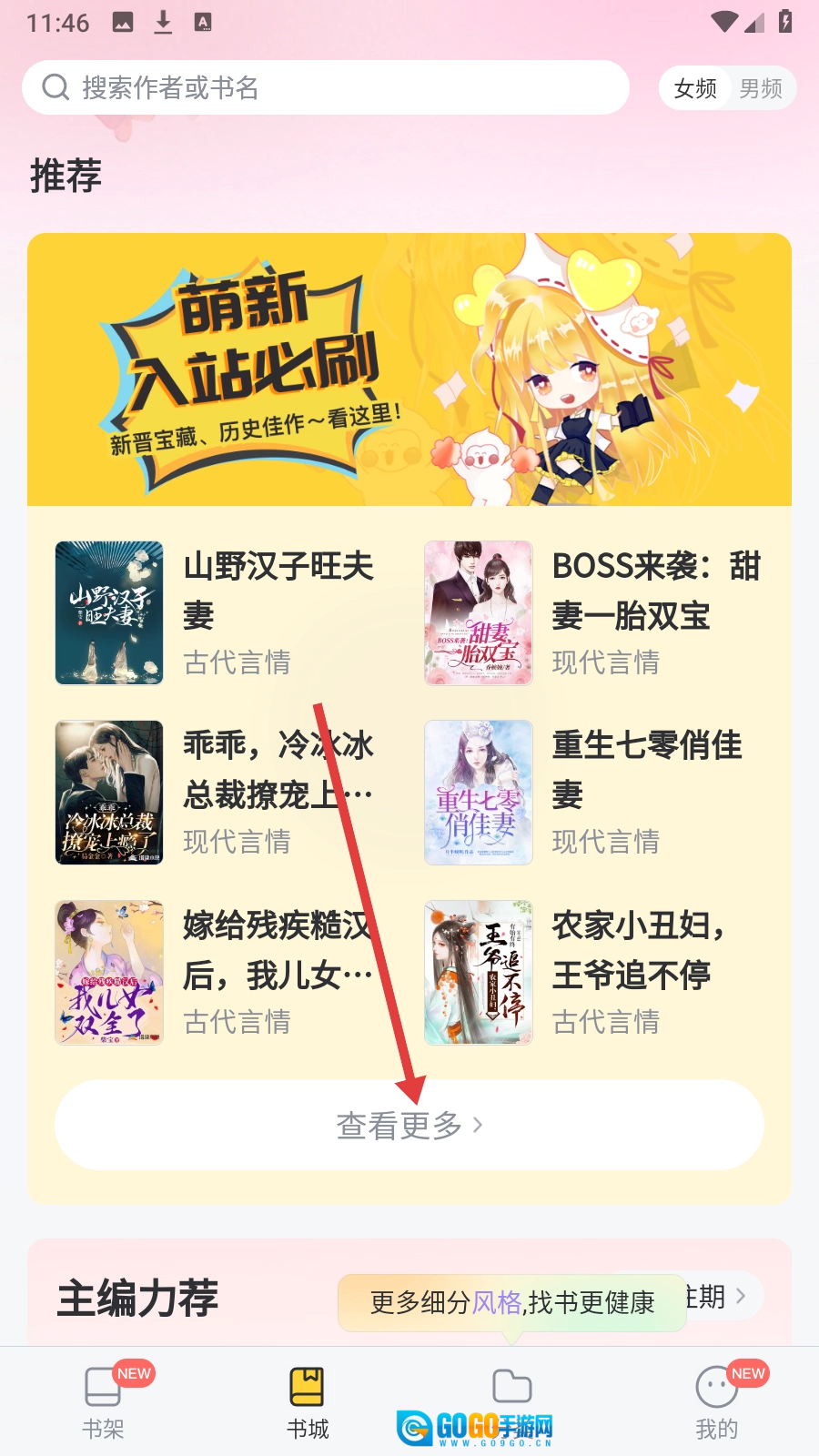The height and width of the screenshot is (1456, 819).
Task: Open the author or book search field
Action: pos(326,87)
